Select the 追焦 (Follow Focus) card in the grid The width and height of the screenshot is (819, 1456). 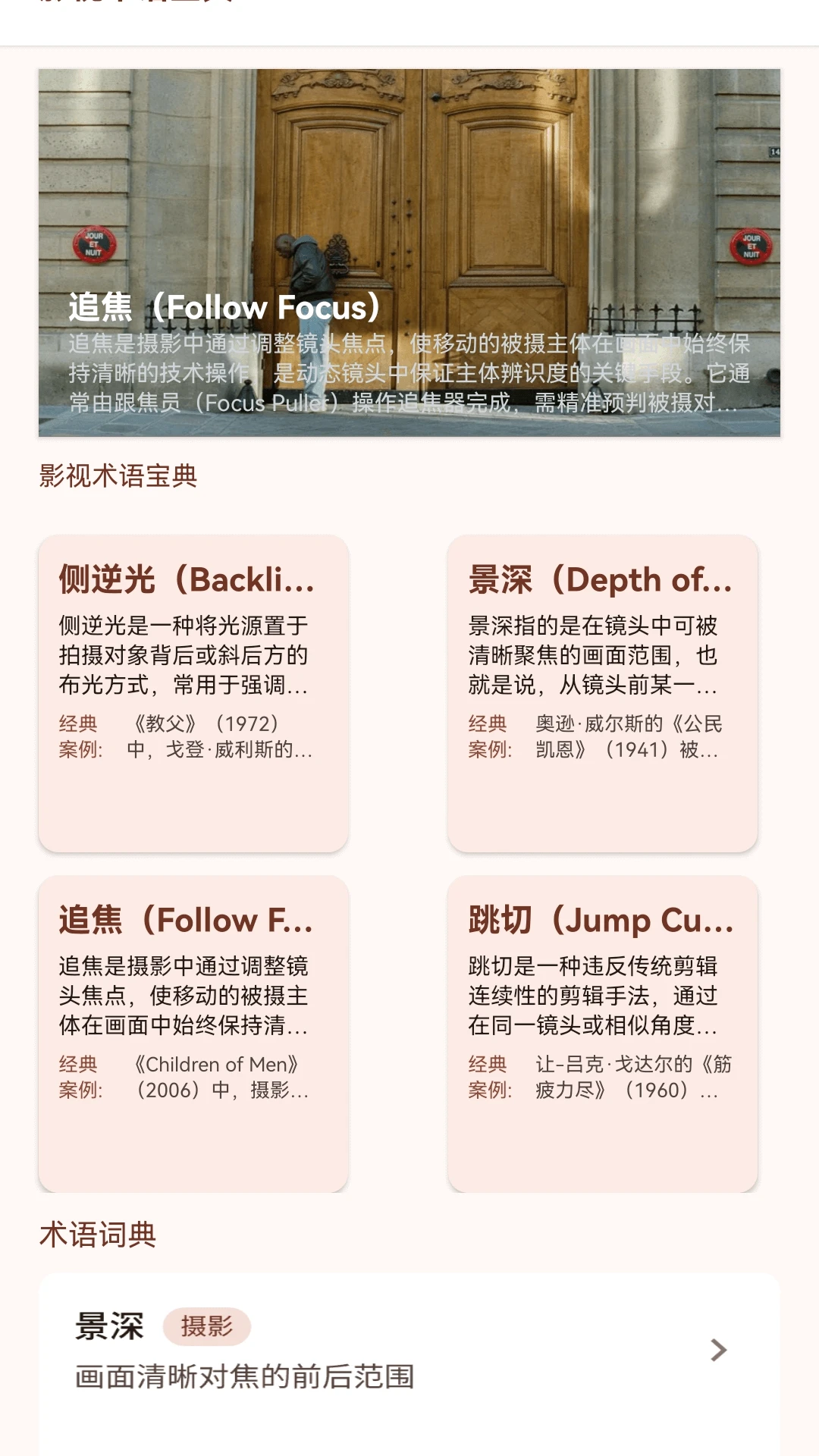point(193,1031)
